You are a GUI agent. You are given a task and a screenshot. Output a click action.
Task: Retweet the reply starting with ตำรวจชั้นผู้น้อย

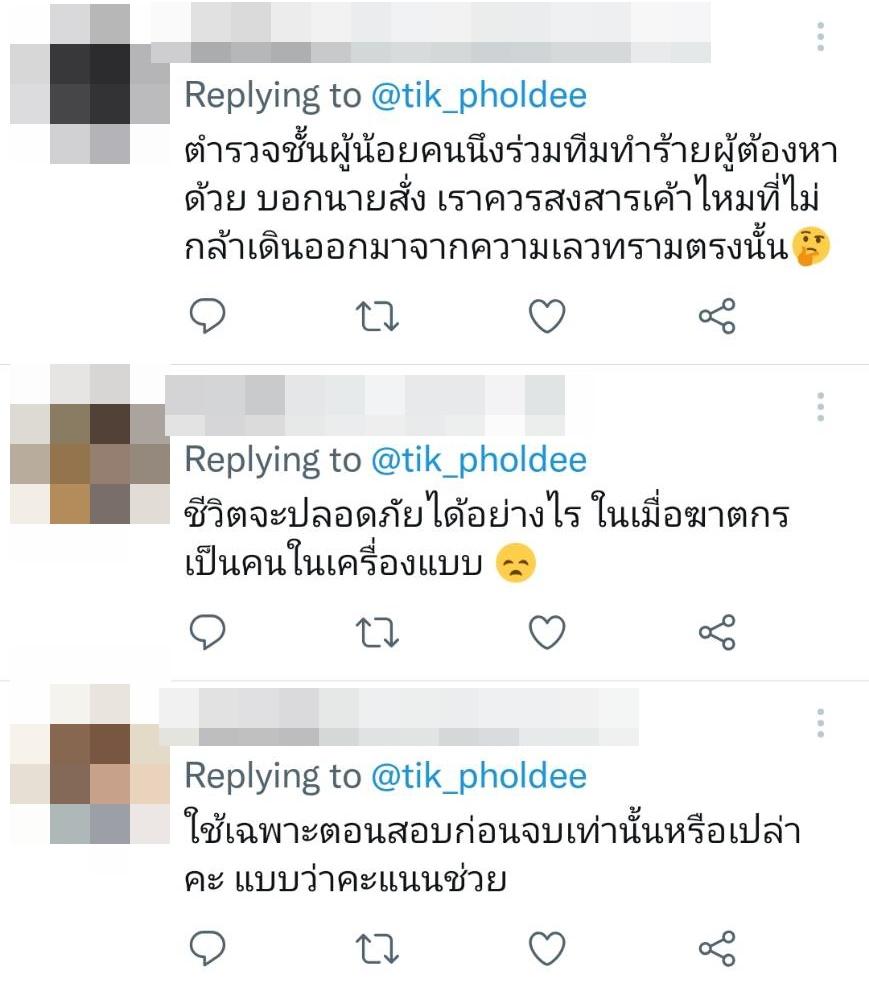click(x=378, y=316)
